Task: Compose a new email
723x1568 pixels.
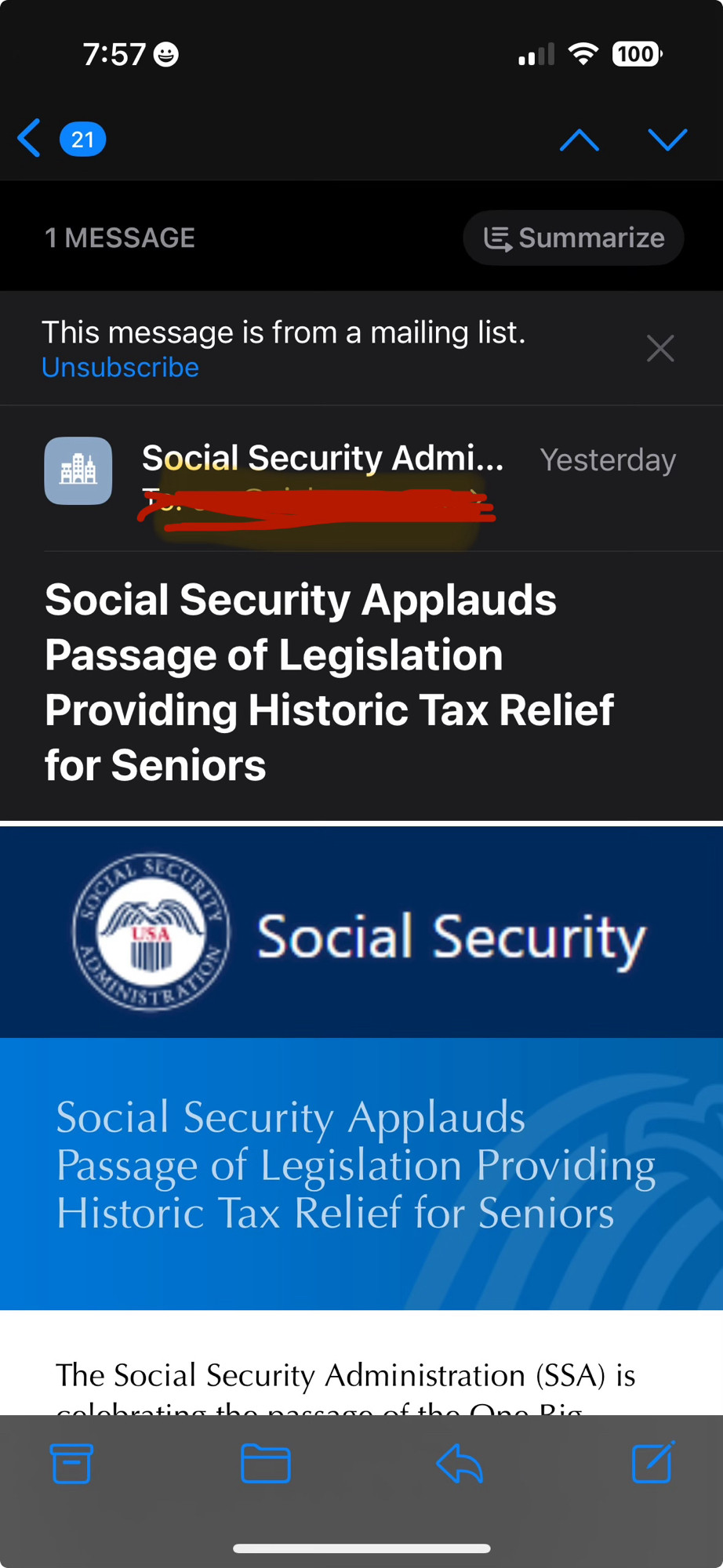Action: click(652, 1462)
